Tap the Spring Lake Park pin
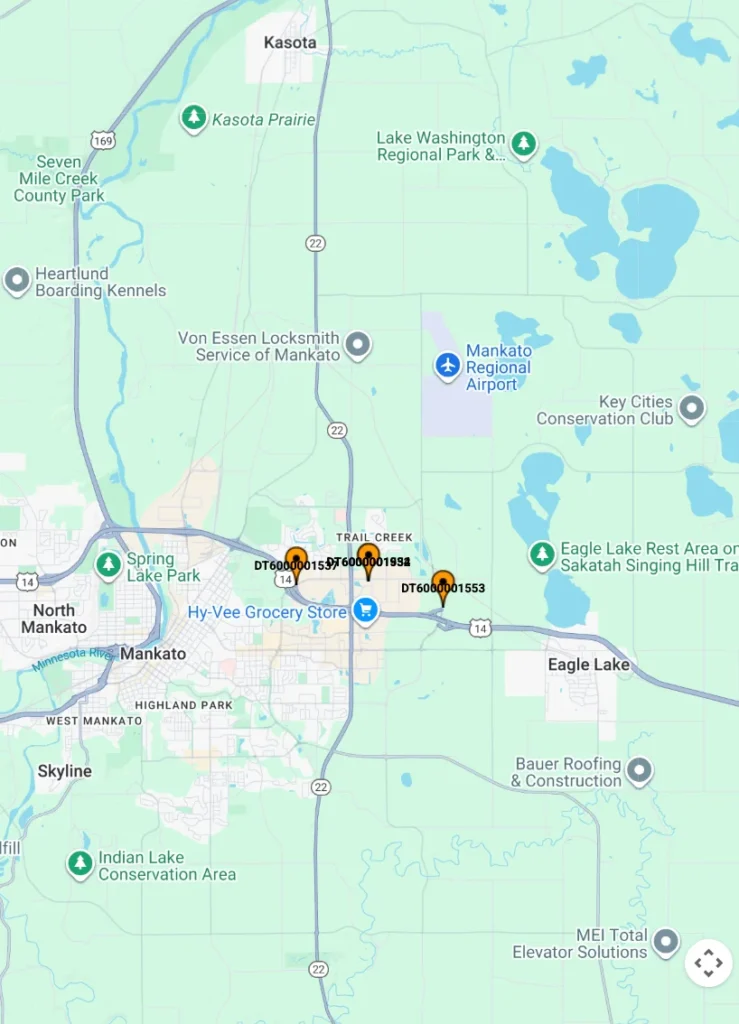The width and height of the screenshot is (739, 1024). click(x=108, y=565)
